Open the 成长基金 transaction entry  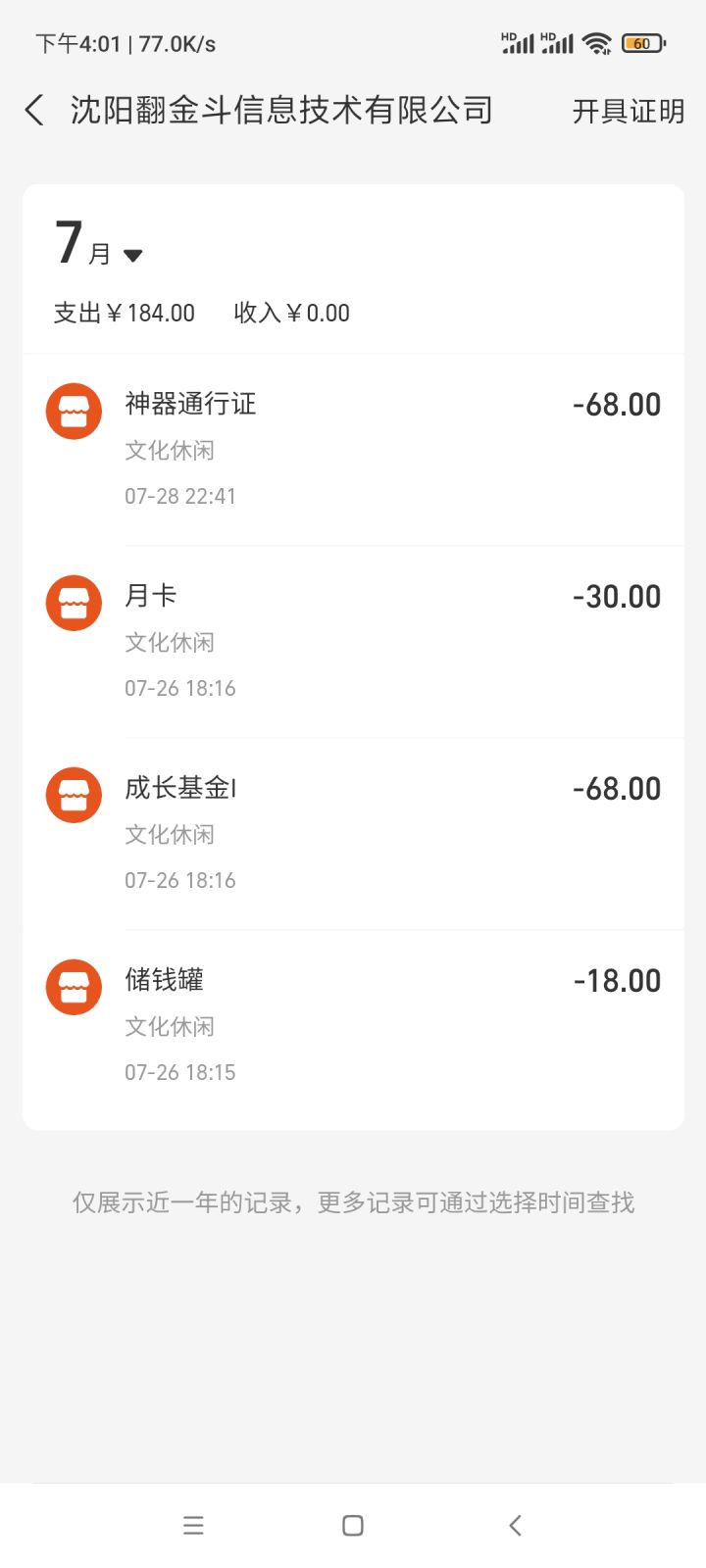point(353,833)
